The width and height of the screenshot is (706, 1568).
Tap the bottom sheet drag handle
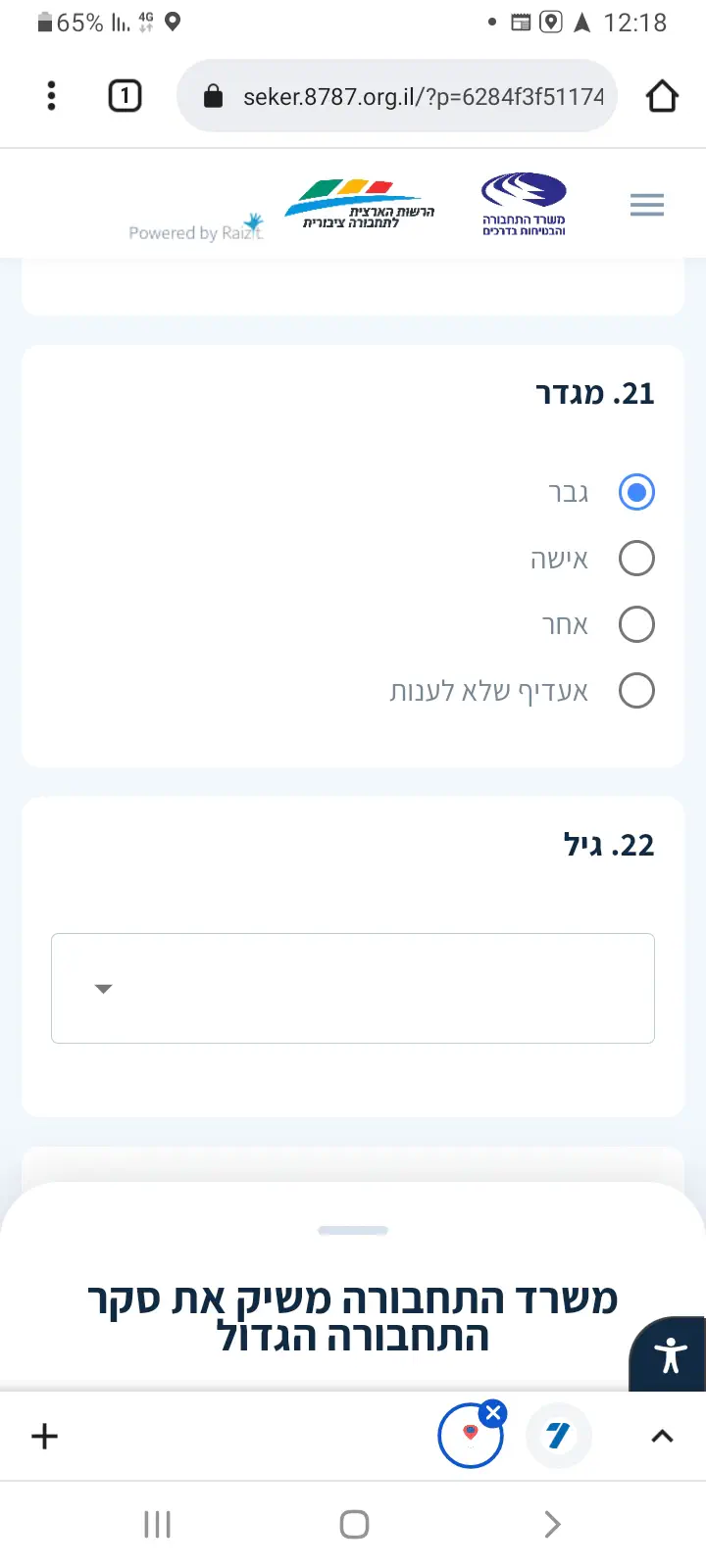(353, 1230)
